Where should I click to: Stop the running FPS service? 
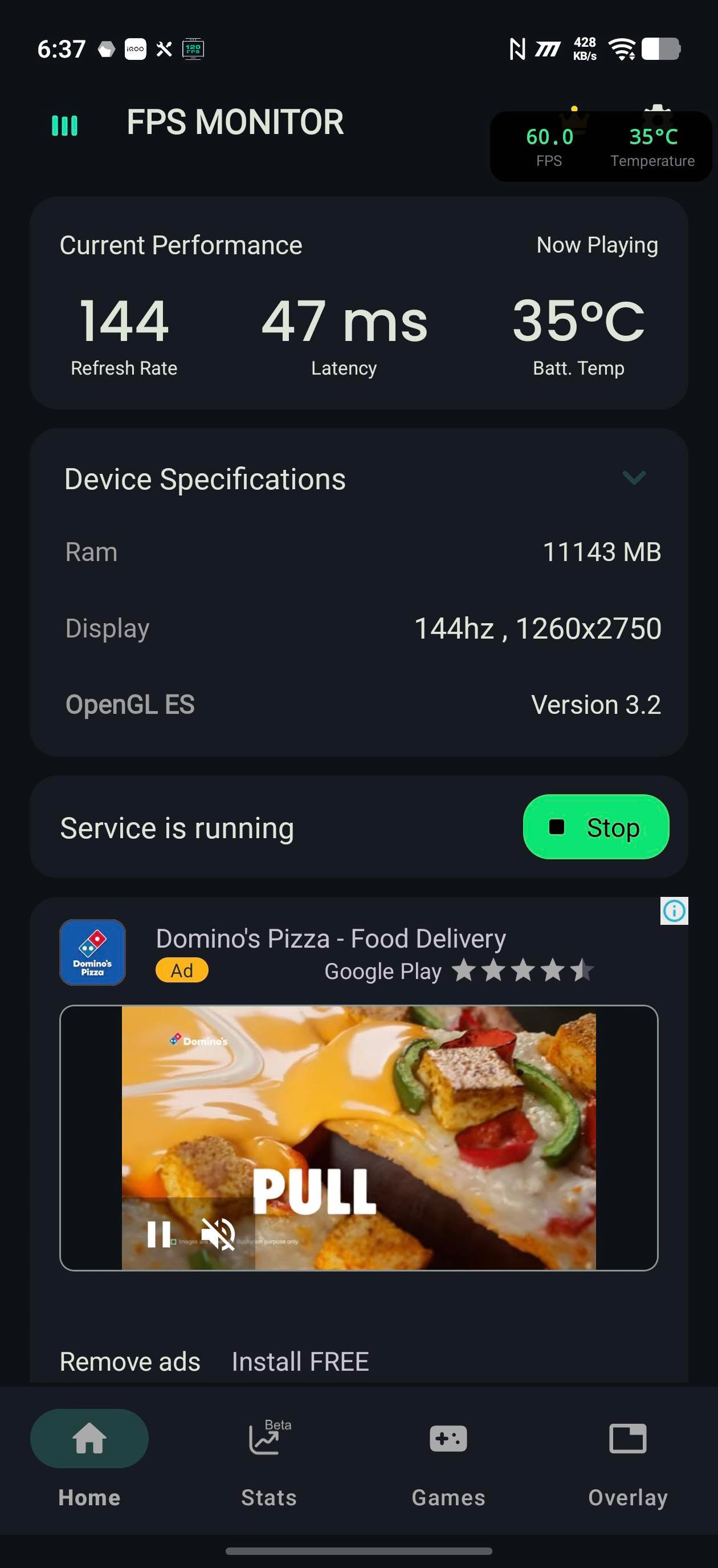tap(595, 827)
